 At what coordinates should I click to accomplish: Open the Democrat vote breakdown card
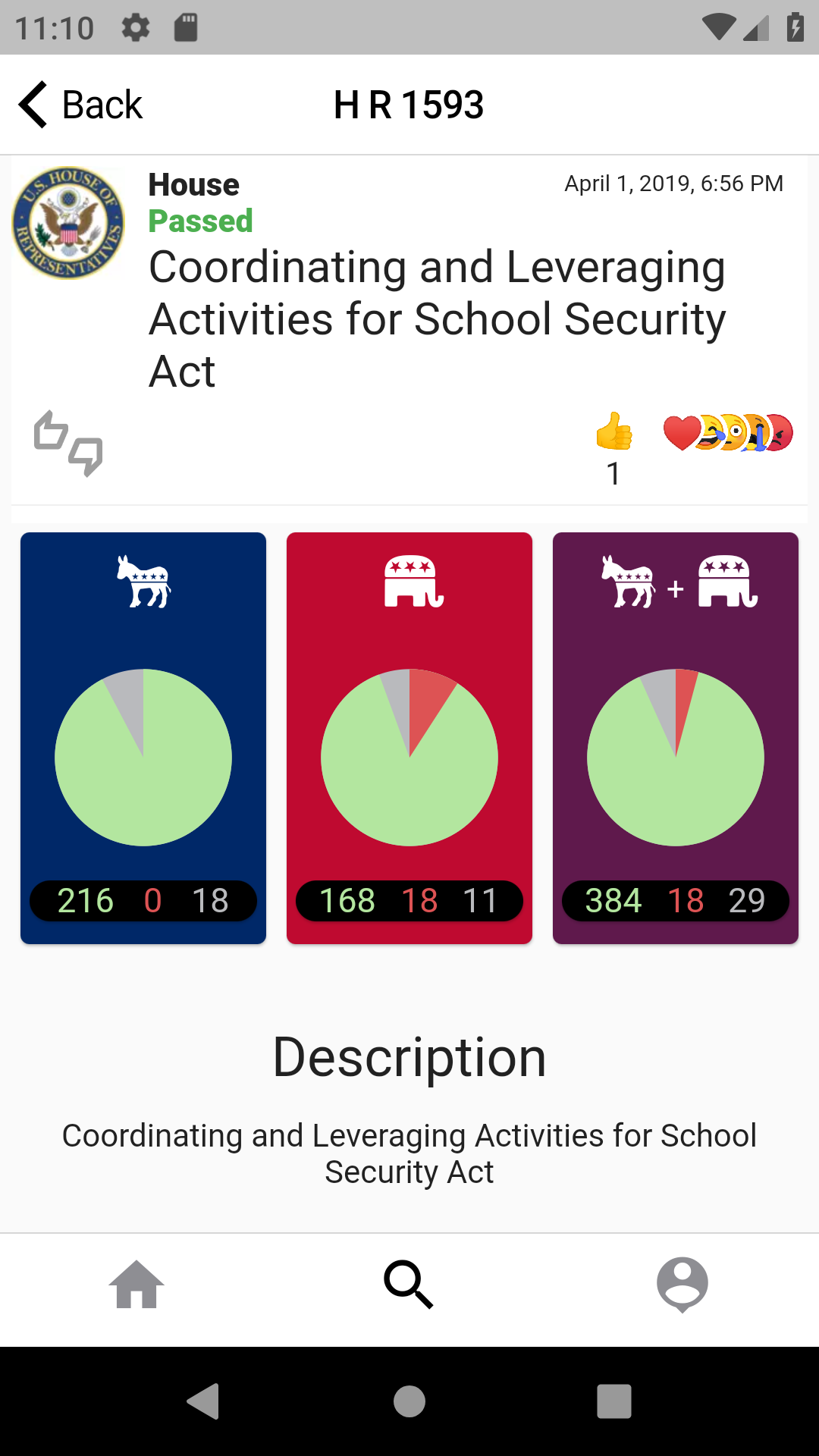[x=143, y=738]
